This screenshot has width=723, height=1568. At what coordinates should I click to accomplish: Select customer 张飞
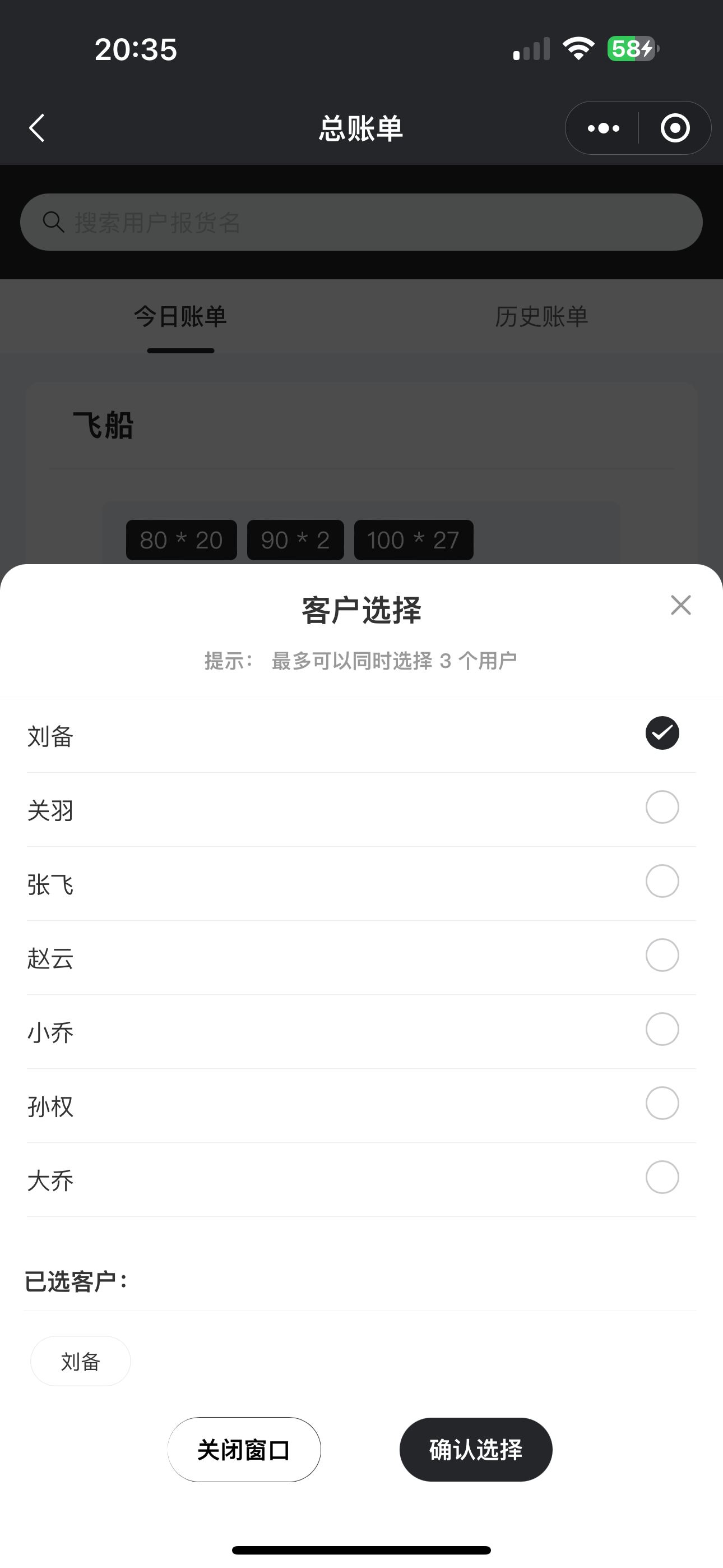662,882
